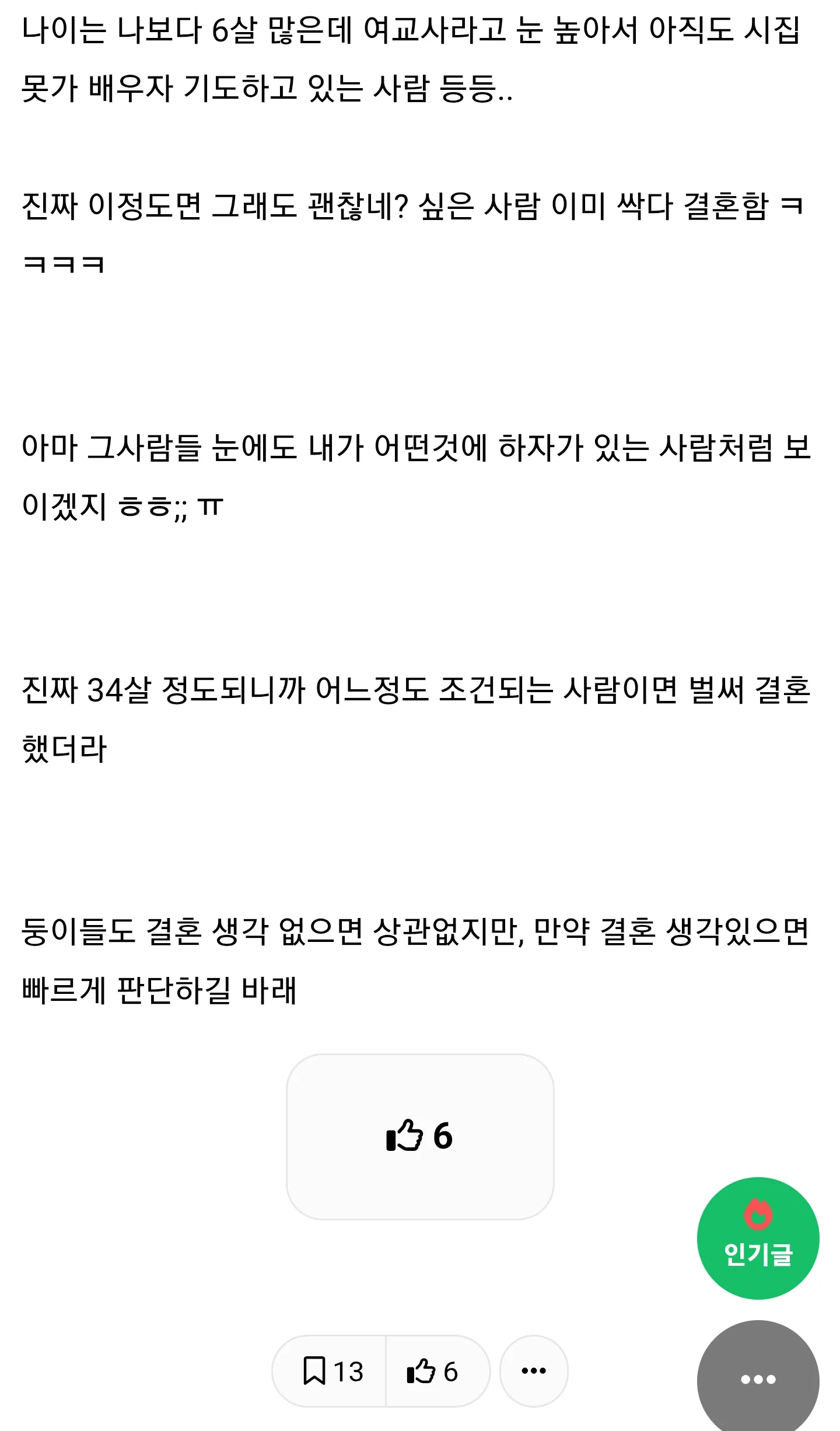The height and width of the screenshot is (1431, 840).
Task: Click the bookmark ribbon icon to save the post
Action: [314, 1371]
